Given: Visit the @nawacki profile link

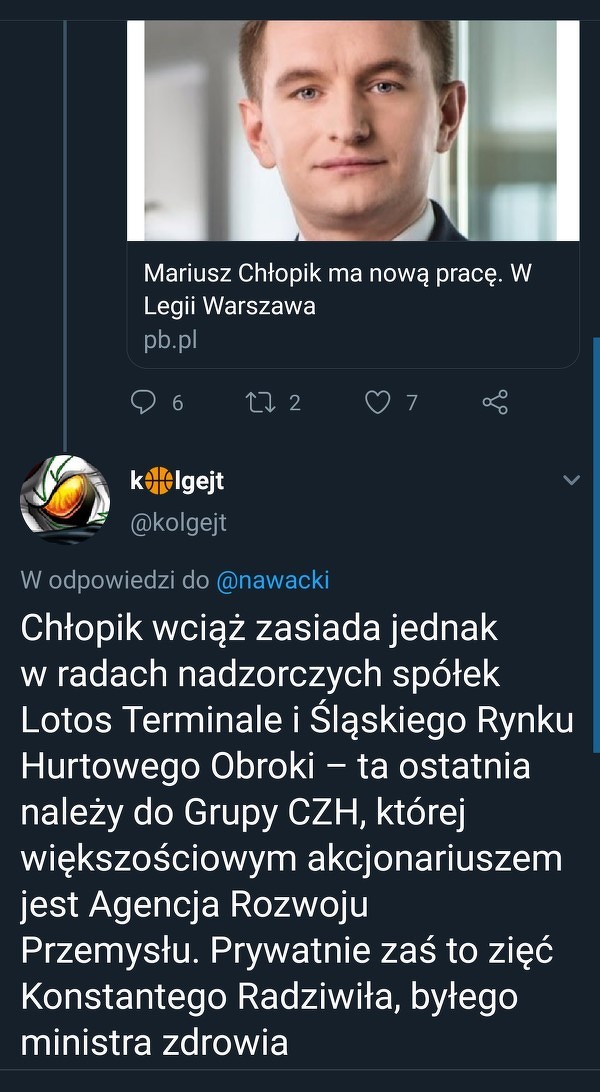Looking at the screenshot, I should (x=272, y=580).
